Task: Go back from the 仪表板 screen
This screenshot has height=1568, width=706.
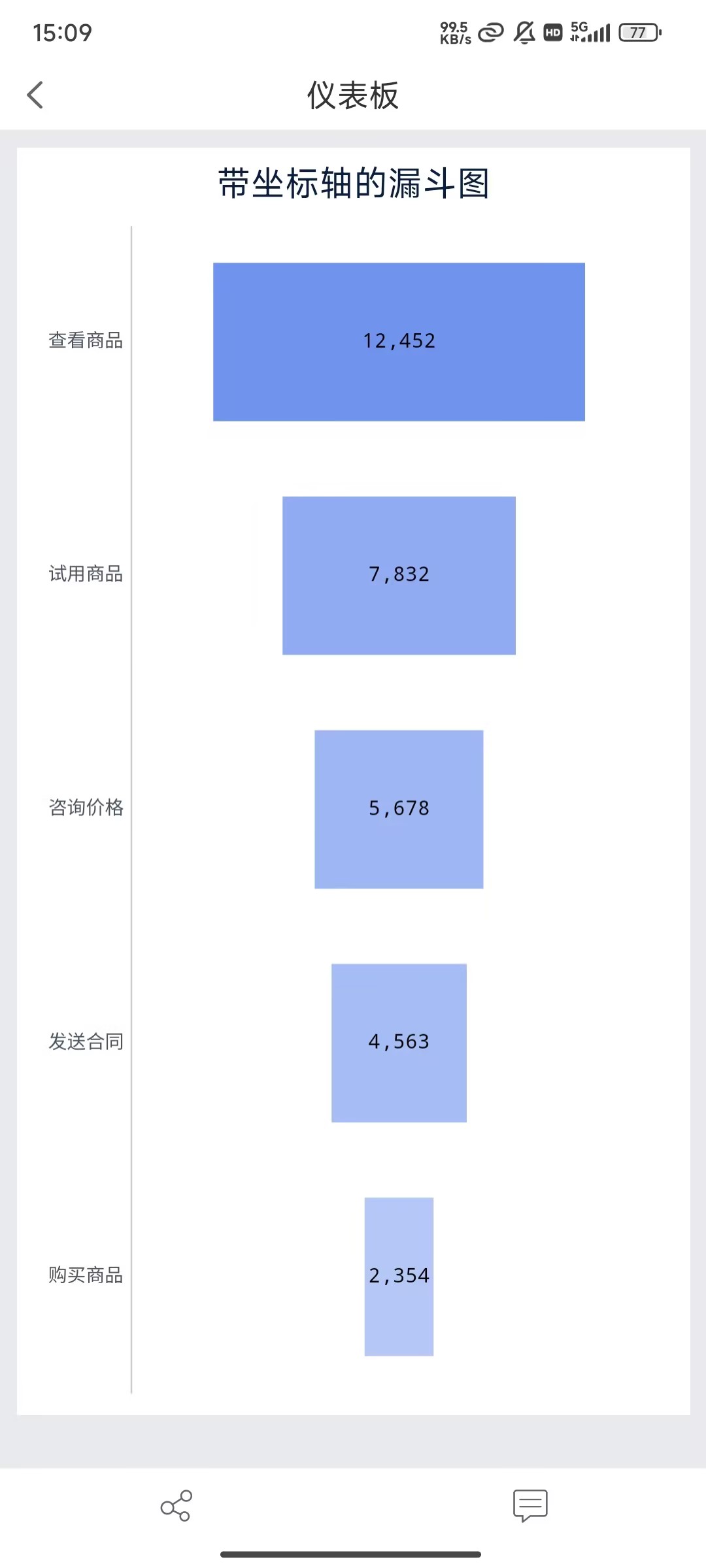Action: [x=35, y=95]
